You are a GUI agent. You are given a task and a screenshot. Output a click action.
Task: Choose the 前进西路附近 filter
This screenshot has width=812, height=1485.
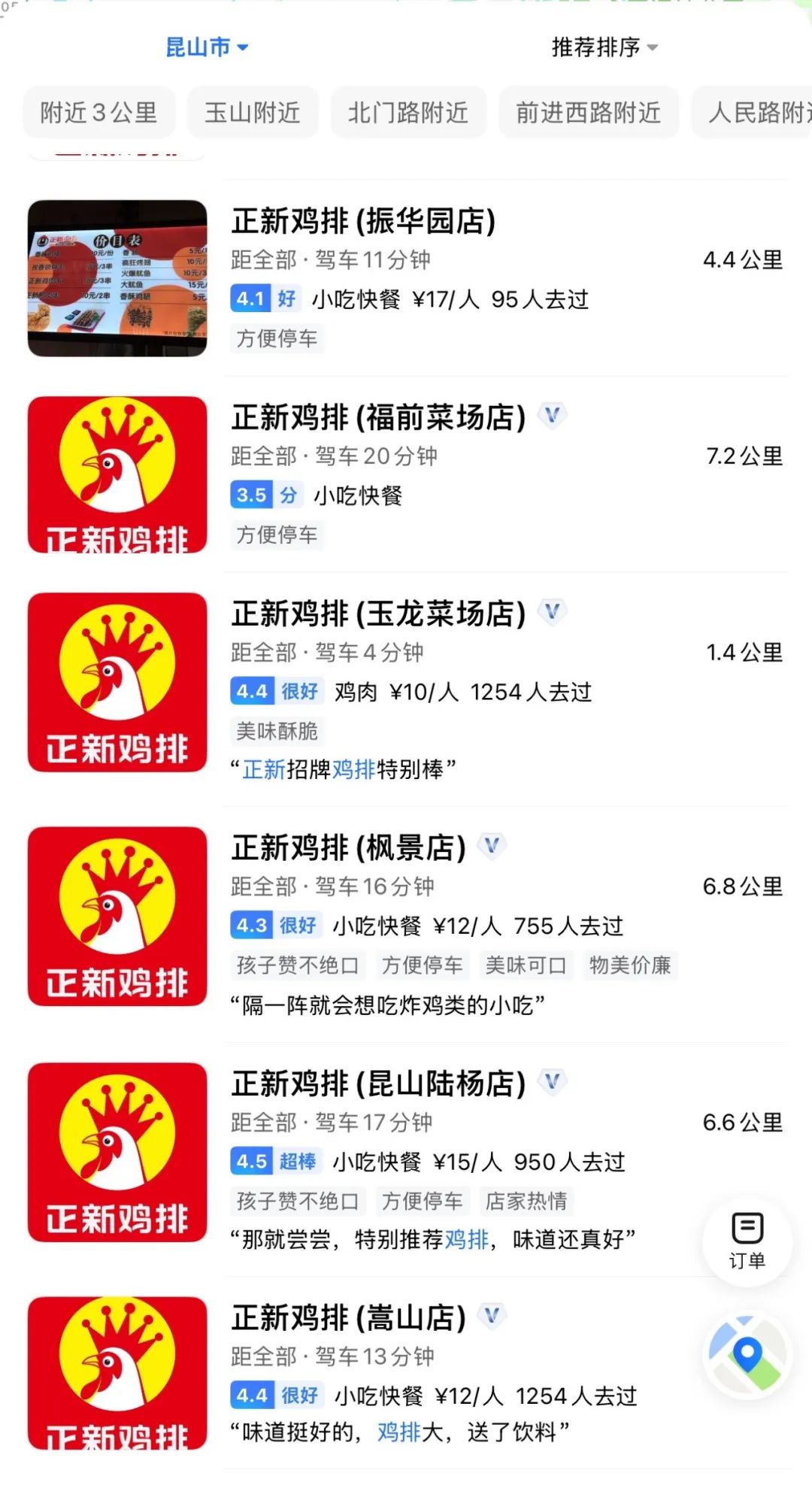[x=589, y=113]
